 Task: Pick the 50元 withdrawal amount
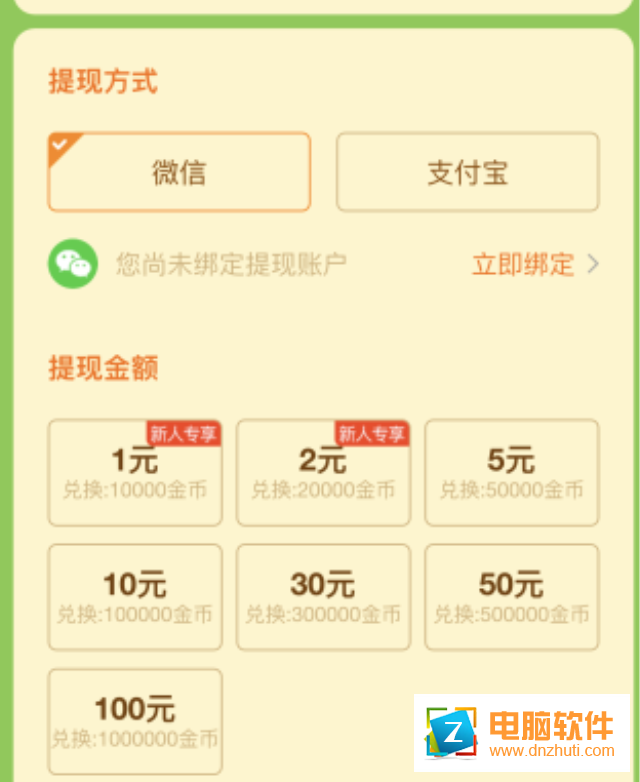[x=511, y=597]
